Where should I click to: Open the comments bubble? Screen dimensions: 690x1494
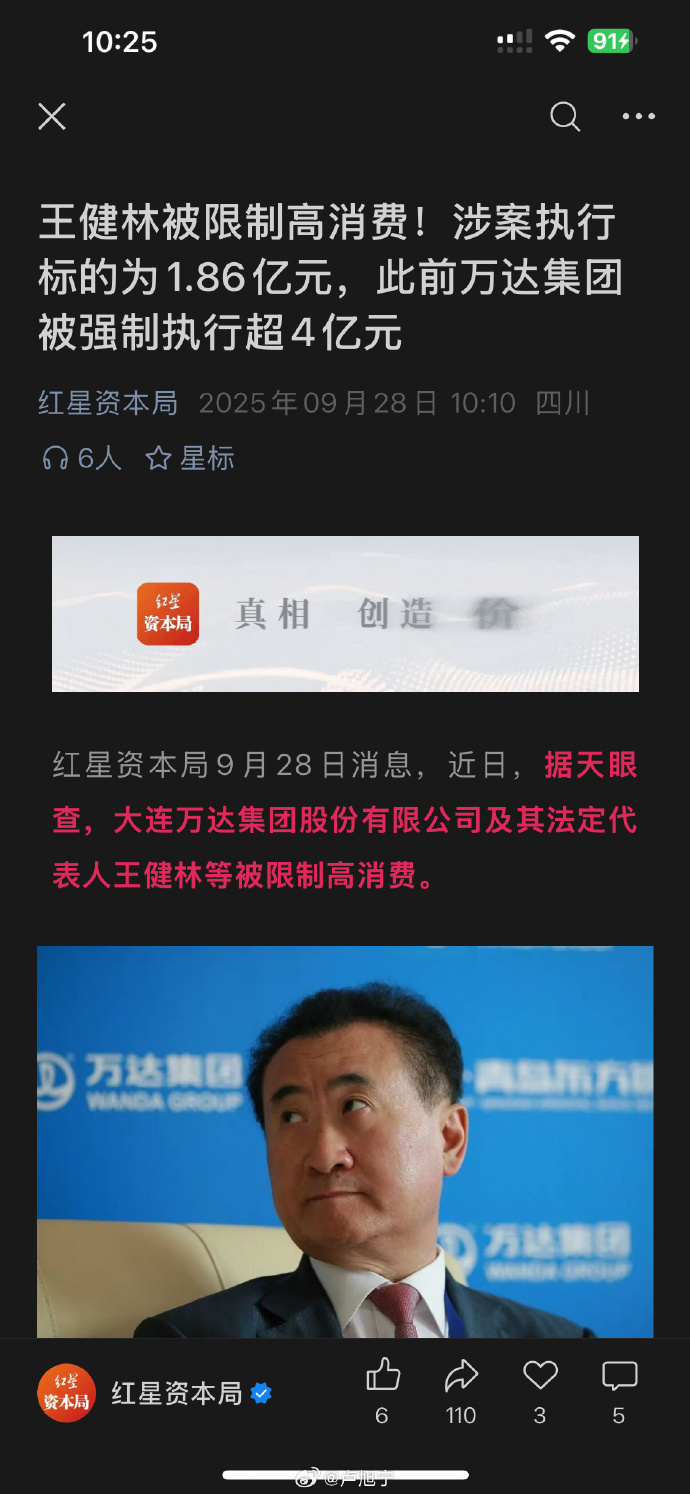619,1377
